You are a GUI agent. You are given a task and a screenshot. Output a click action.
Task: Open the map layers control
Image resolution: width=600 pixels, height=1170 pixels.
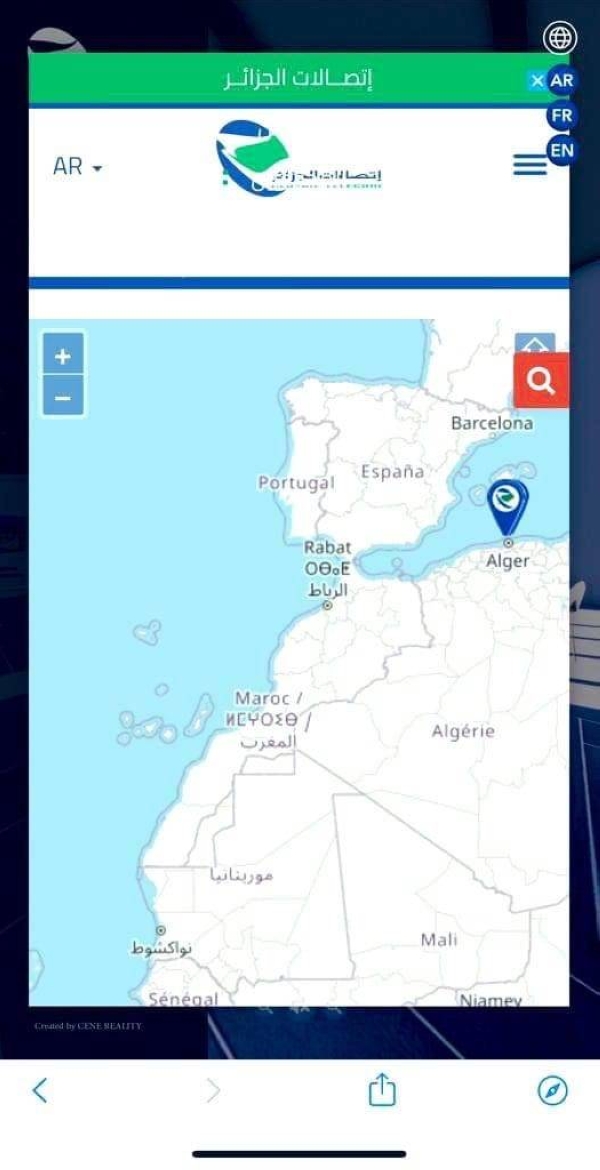point(535,343)
